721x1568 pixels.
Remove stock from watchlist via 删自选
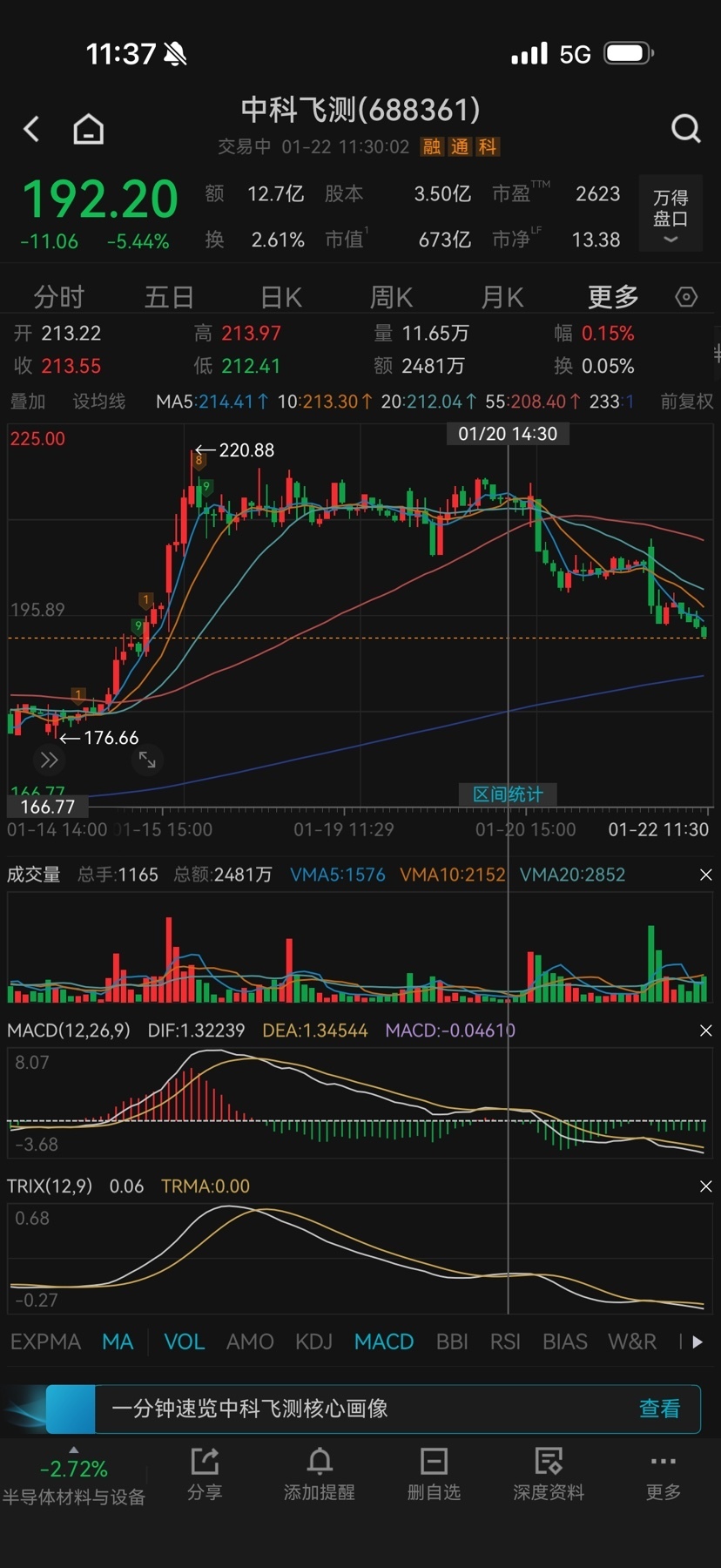[434, 1474]
